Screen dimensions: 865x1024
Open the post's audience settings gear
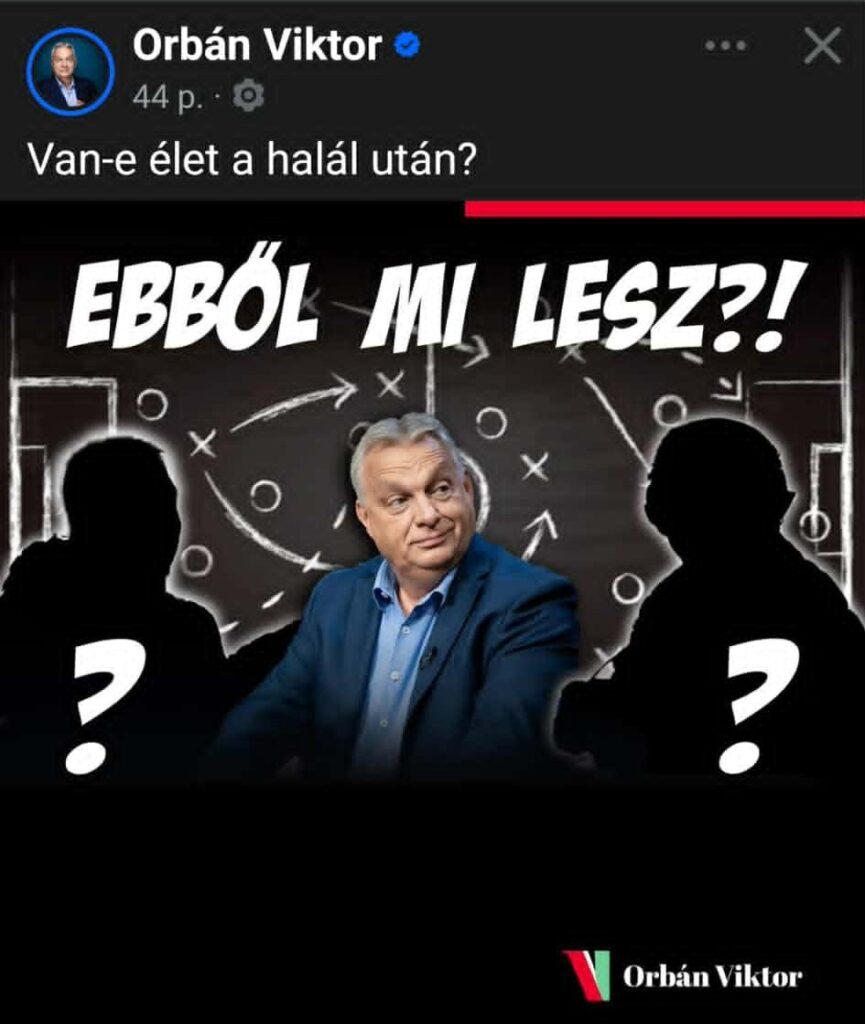click(x=248, y=97)
